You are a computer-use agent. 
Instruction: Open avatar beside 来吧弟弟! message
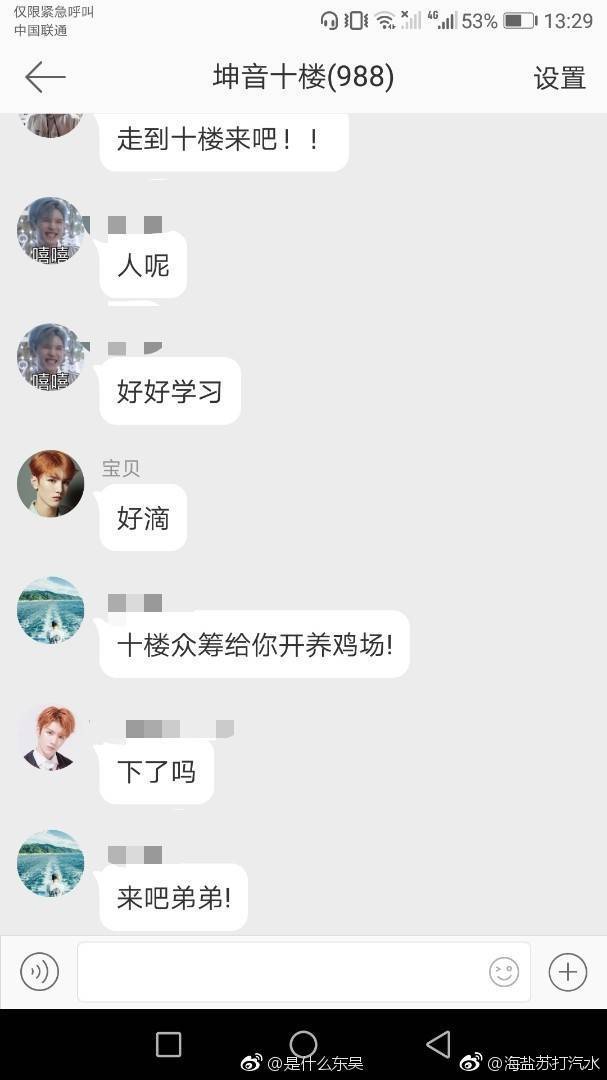tap(50, 863)
